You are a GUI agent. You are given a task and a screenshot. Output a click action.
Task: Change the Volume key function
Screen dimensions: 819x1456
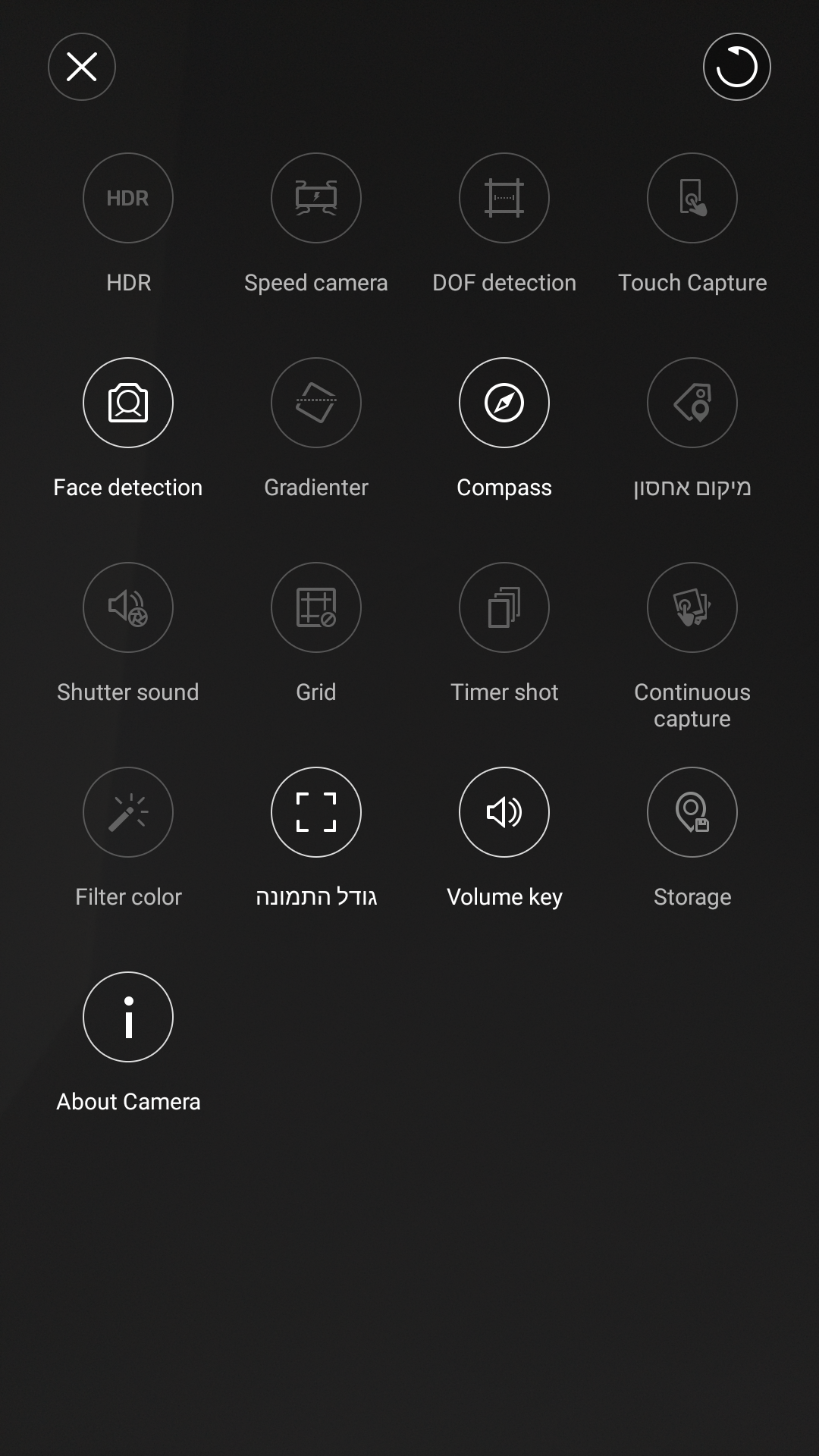(x=504, y=812)
